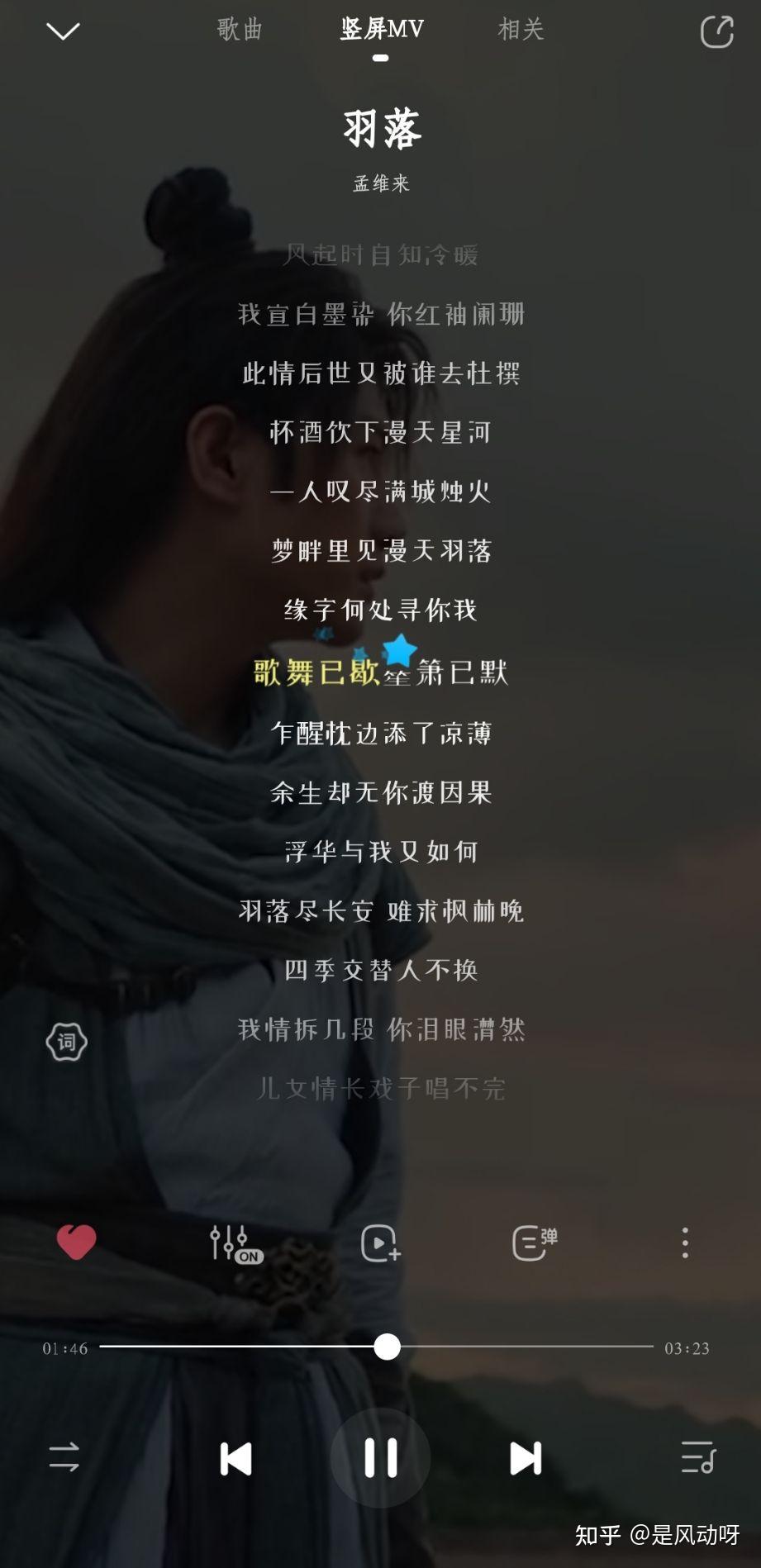Tap the video clip creation icon
This screenshot has height=1568, width=761.
tap(380, 1243)
